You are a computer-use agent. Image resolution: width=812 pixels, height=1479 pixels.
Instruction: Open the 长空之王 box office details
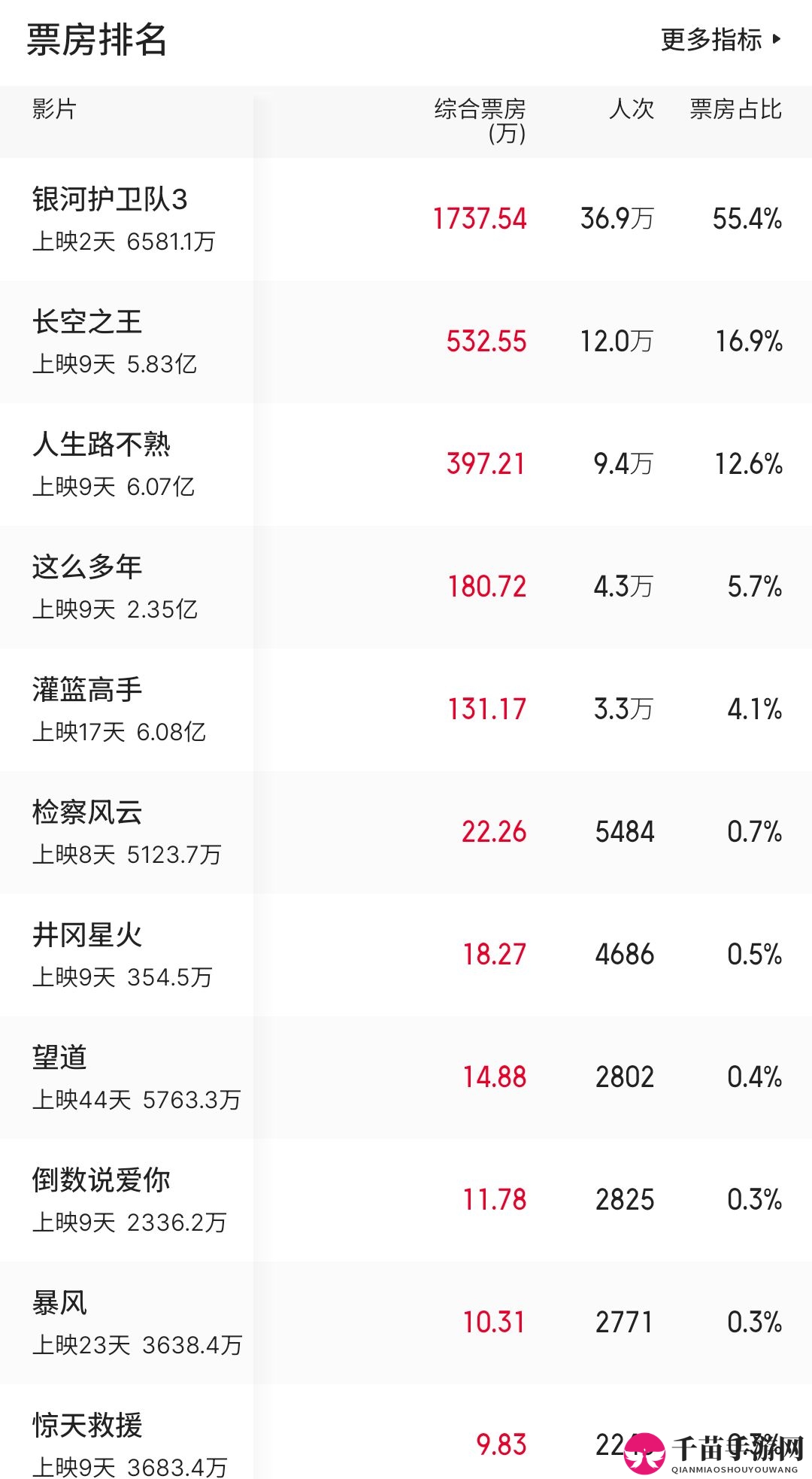[x=406, y=342]
